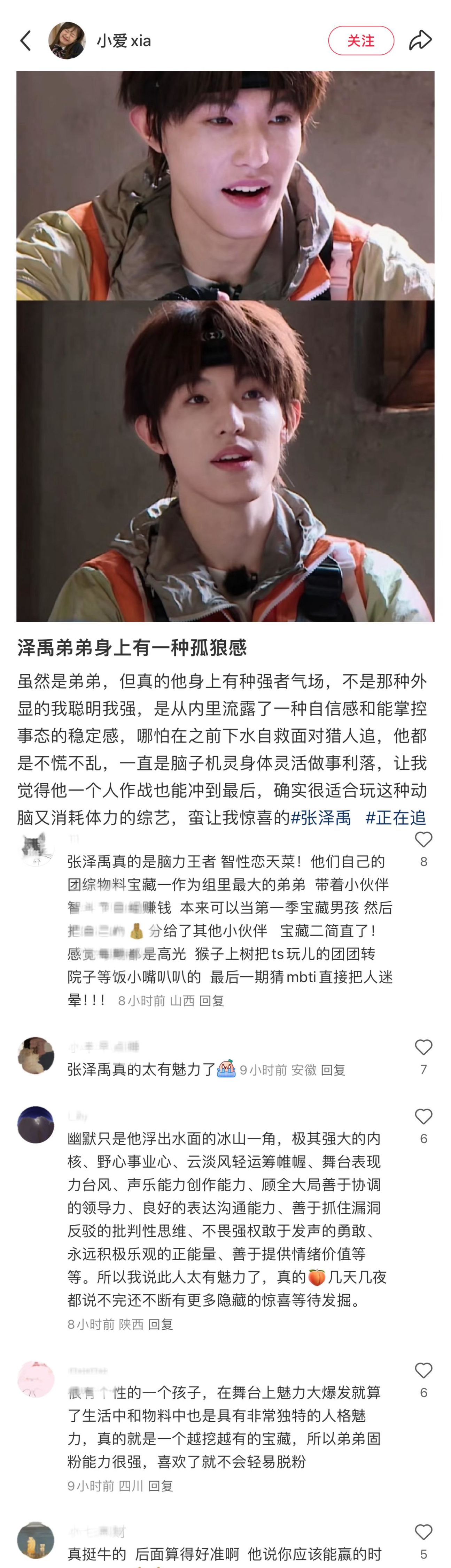The width and height of the screenshot is (451, 1568).
Task: Open avatar of the 陕西 commenter
Action: 36,1124
